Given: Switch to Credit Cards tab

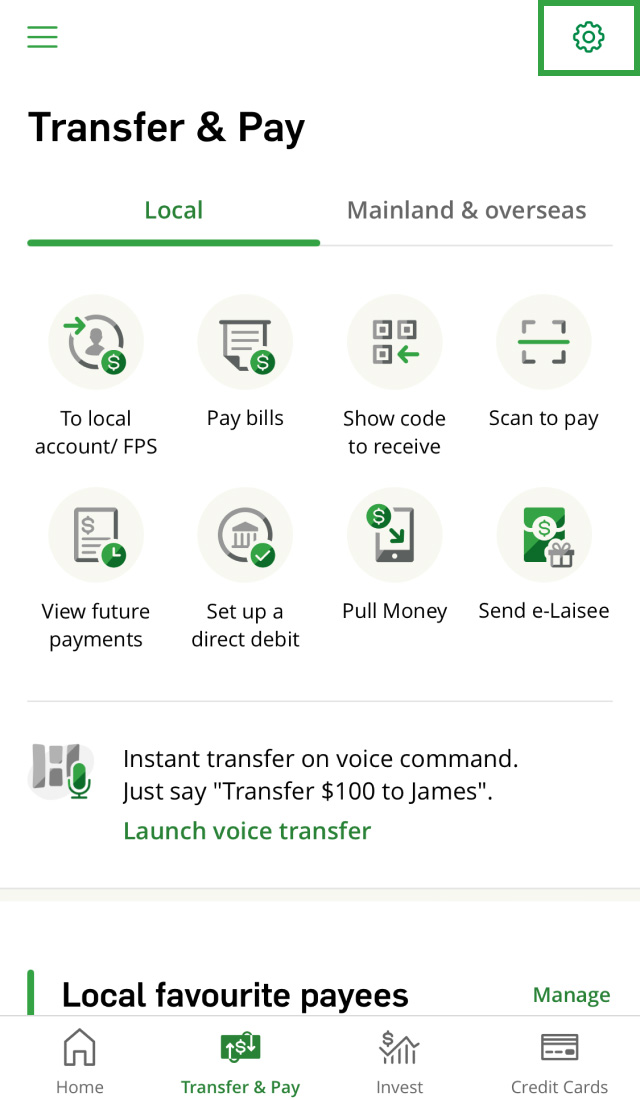Looking at the screenshot, I should pyautogui.click(x=559, y=1060).
